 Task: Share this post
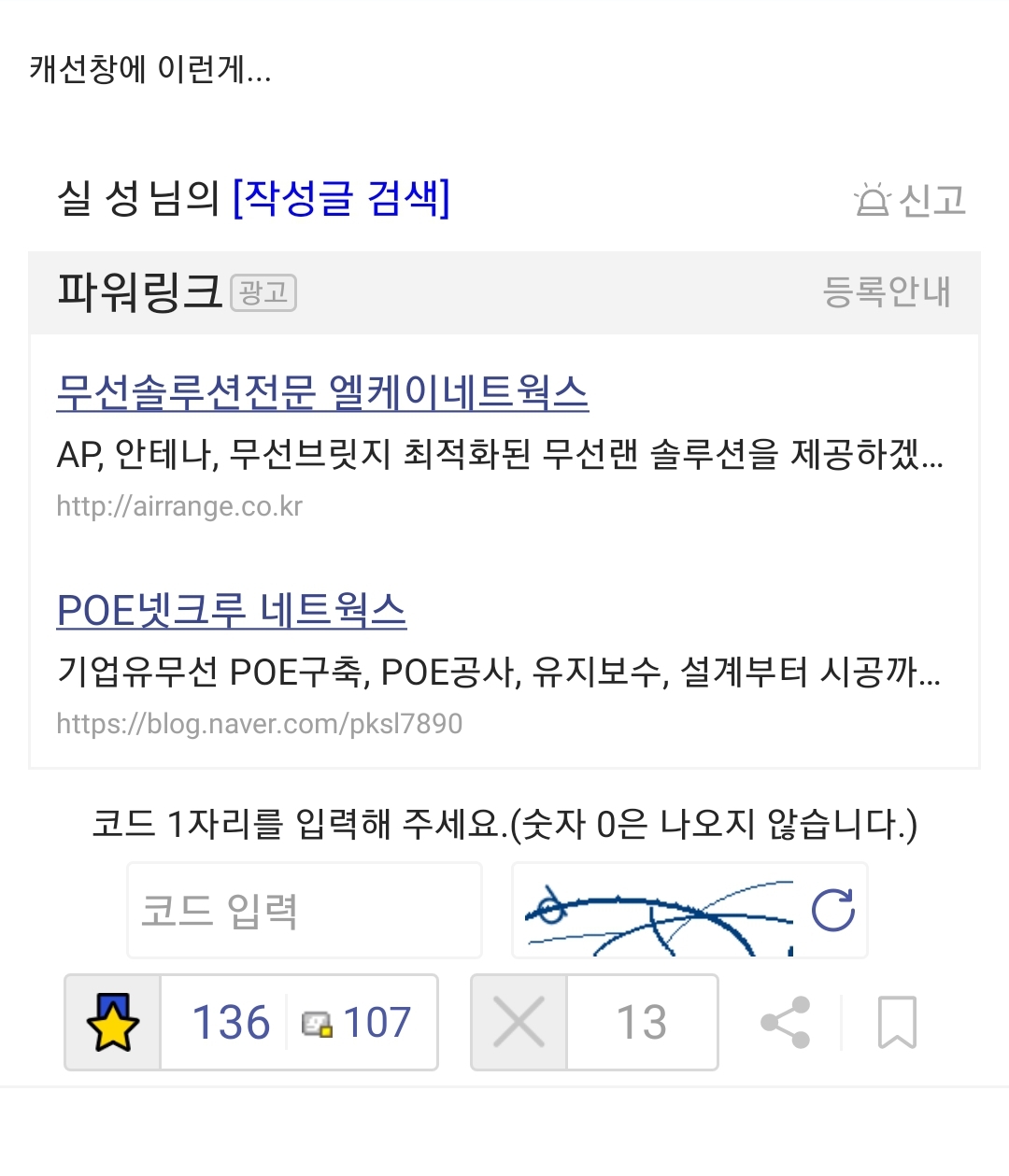pyautogui.click(x=786, y=1022)
